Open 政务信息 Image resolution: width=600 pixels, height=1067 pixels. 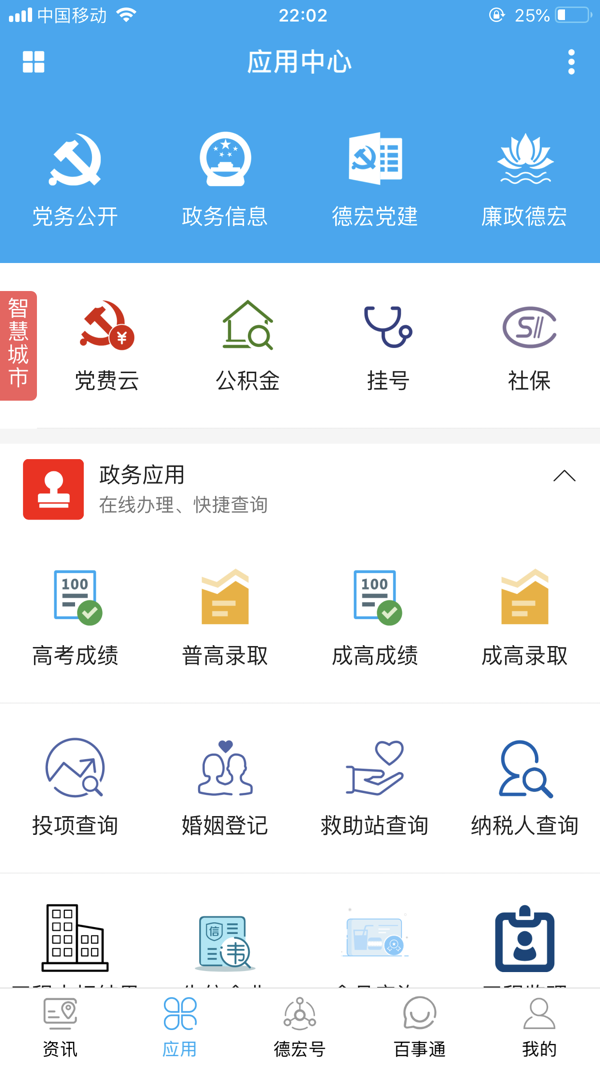pyautogui.click(x=225, y=179)
